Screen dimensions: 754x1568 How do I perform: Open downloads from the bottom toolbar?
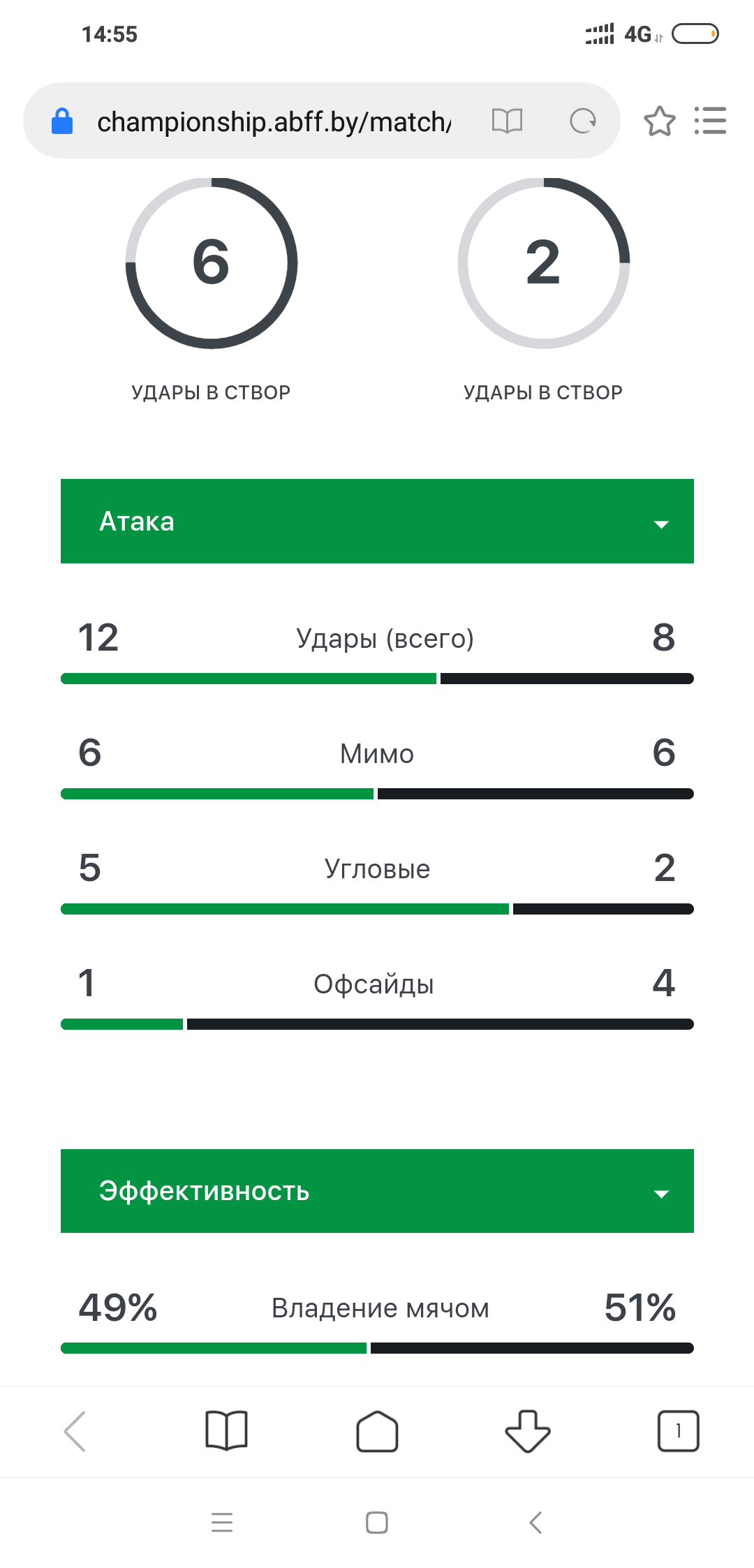click(x=528, y=1431)
